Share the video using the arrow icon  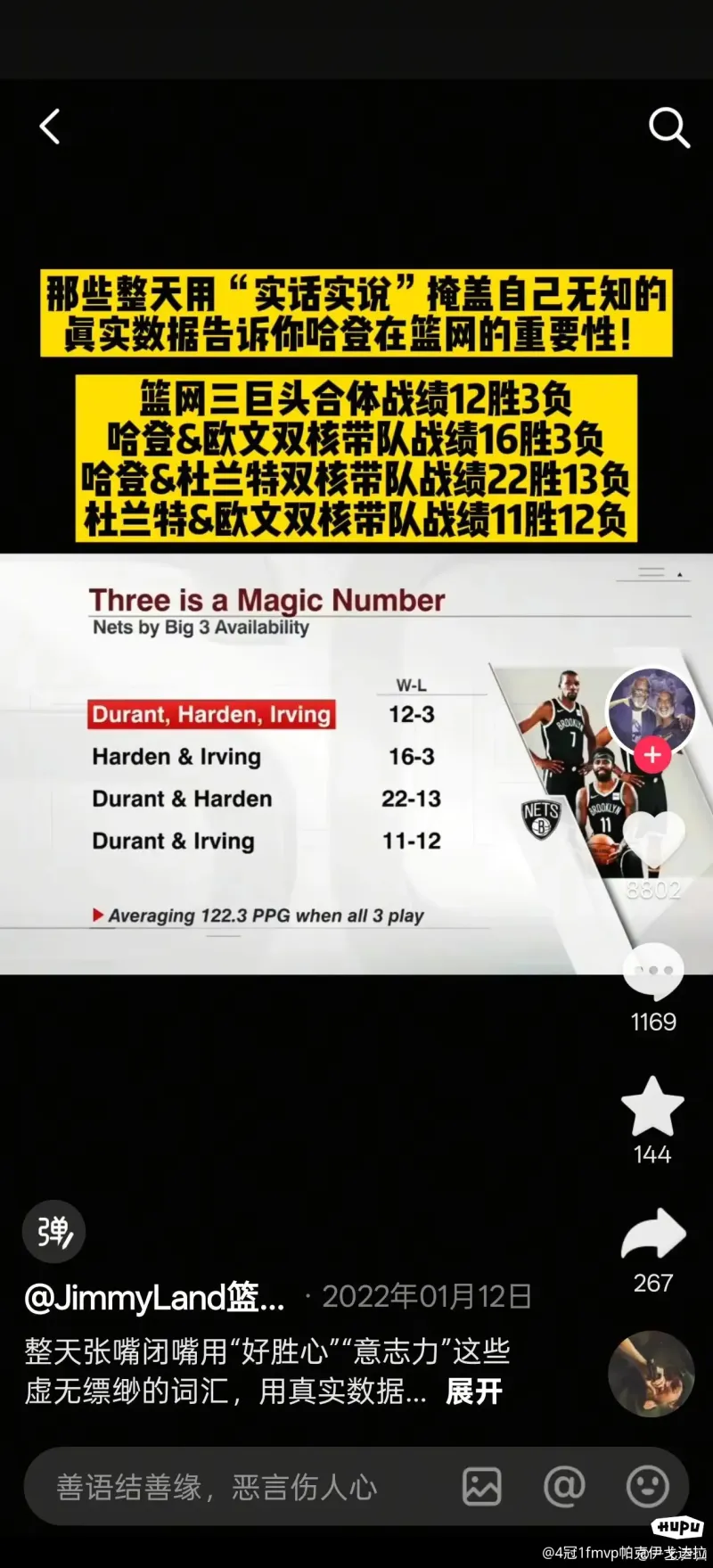tap(653, 1235)
